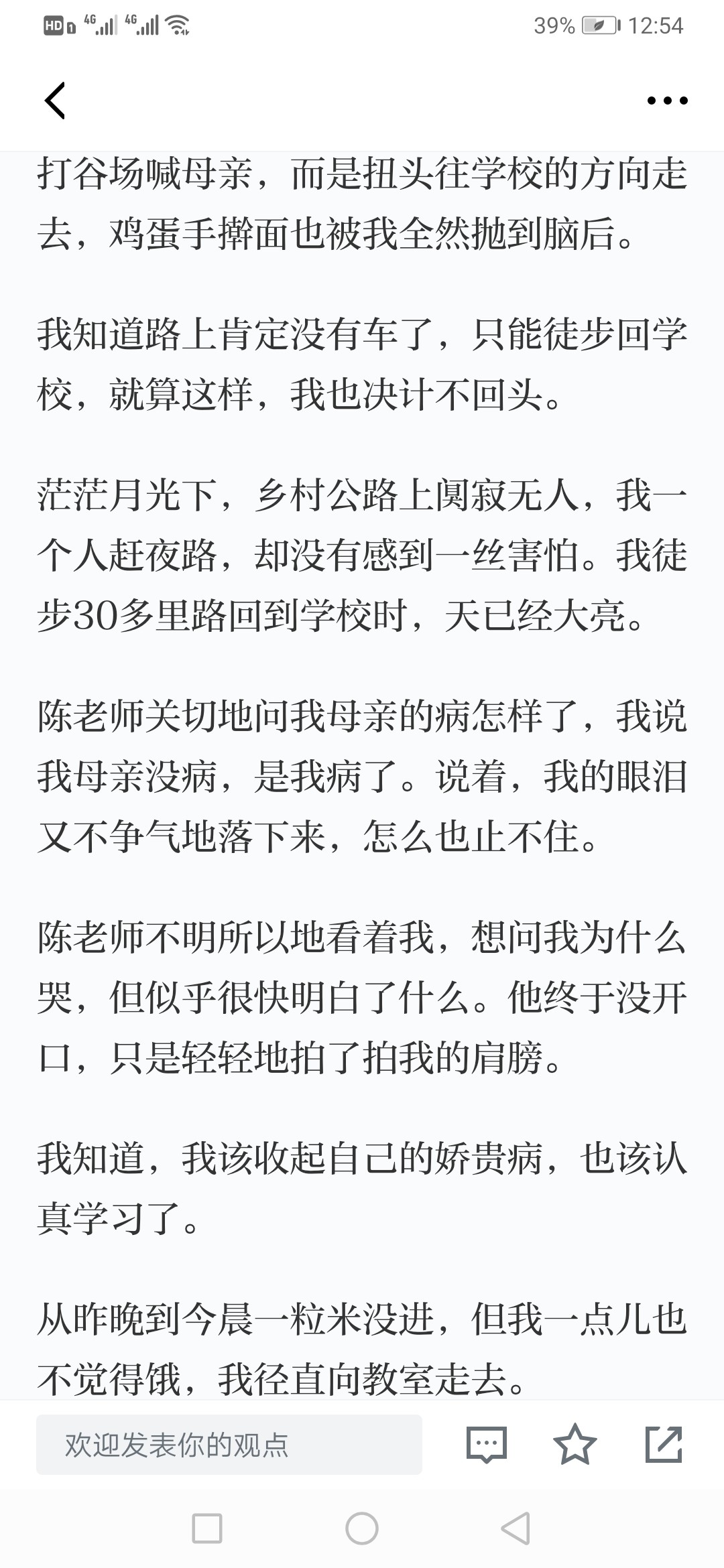Open the comments bubble icon
This screenshot has width=724, height=1568.
pyautogui.click(x=486, y=1445)
